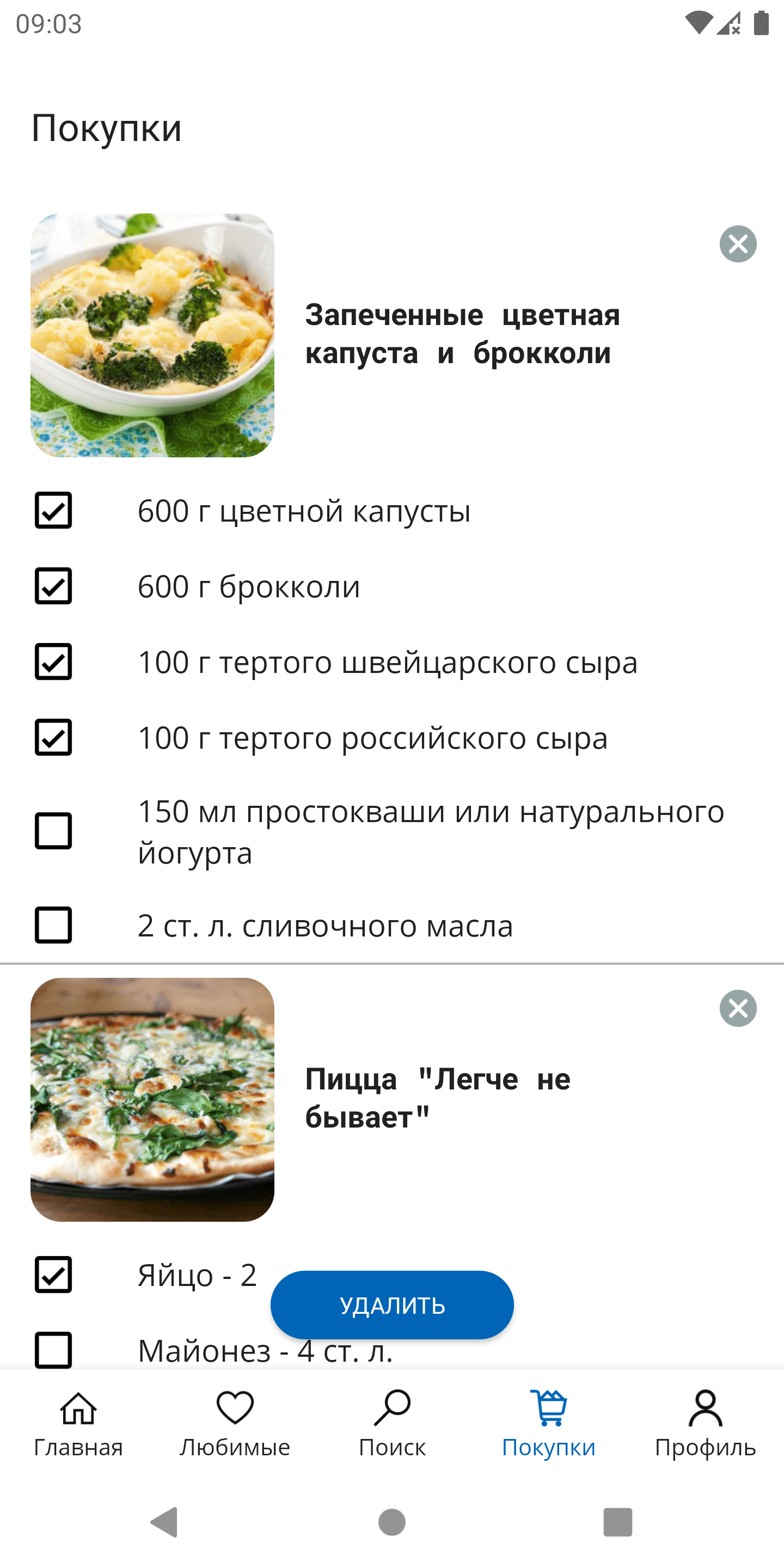Uncheck 100 г тертого швейцарского сыра
This screenshot has width=784, height=1568.
[53, 661]
